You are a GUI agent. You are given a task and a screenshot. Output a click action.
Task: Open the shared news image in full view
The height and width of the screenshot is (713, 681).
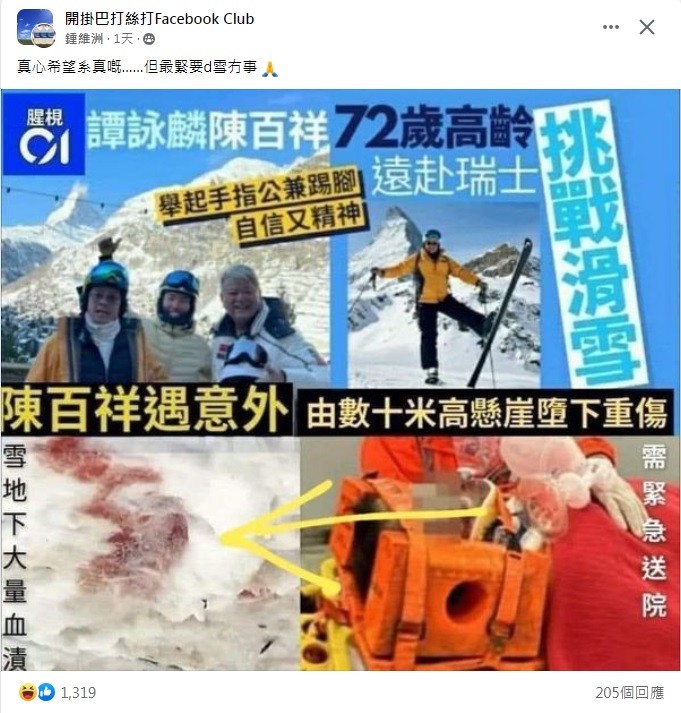340,380
